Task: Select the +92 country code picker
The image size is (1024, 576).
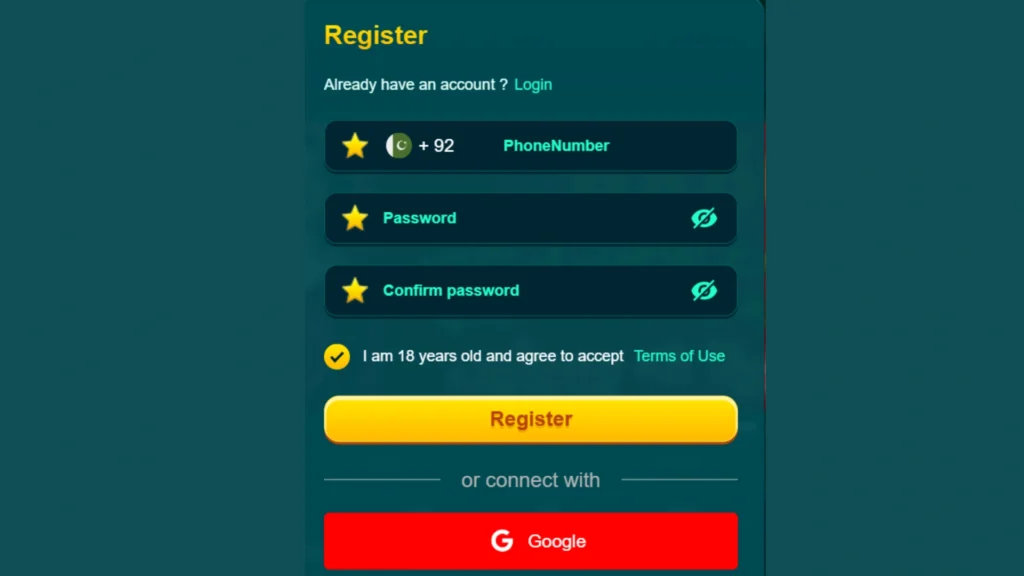Action: click(x=421, y=146)
